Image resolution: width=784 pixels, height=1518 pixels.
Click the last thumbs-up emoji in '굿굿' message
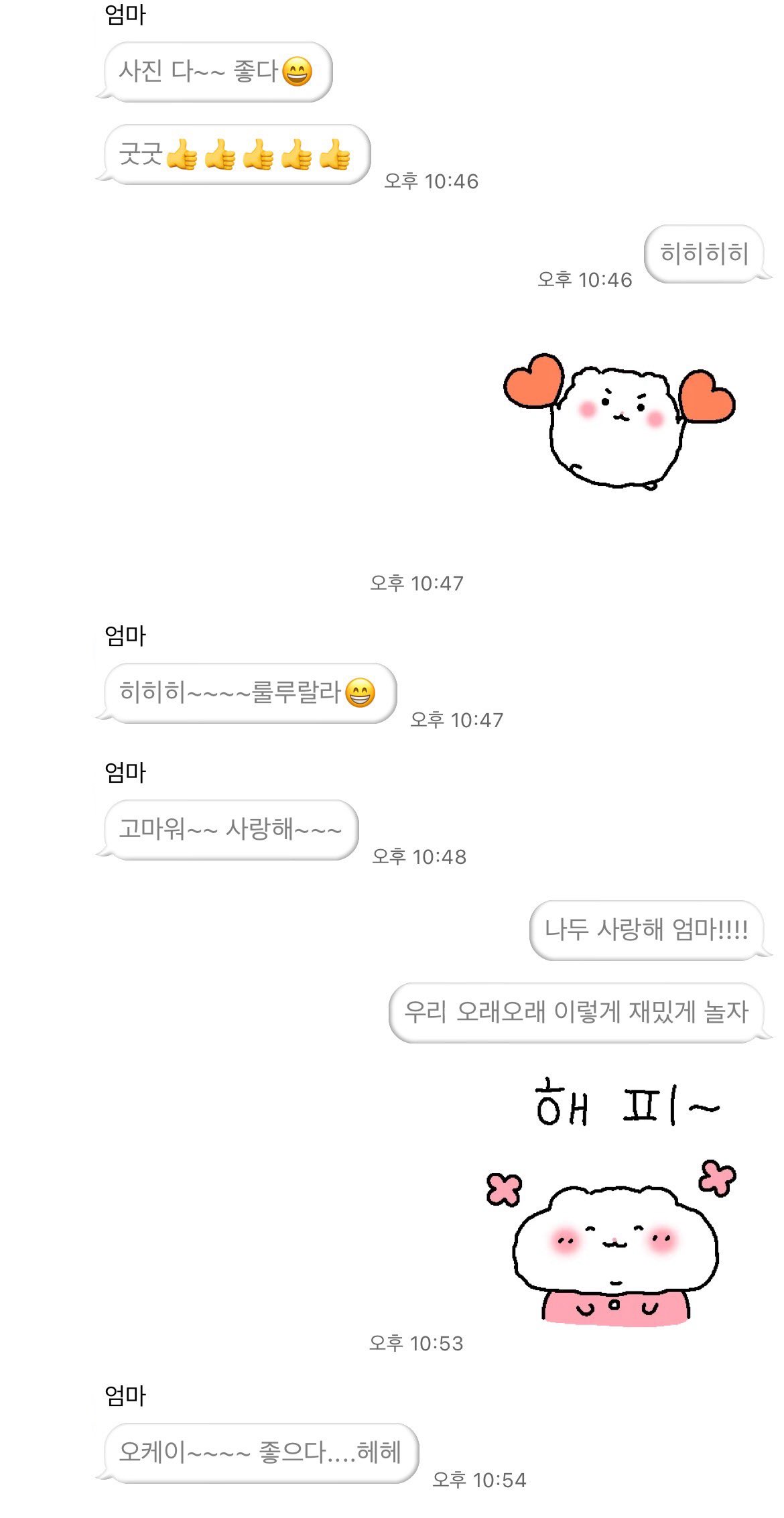(x=334, y=157)
